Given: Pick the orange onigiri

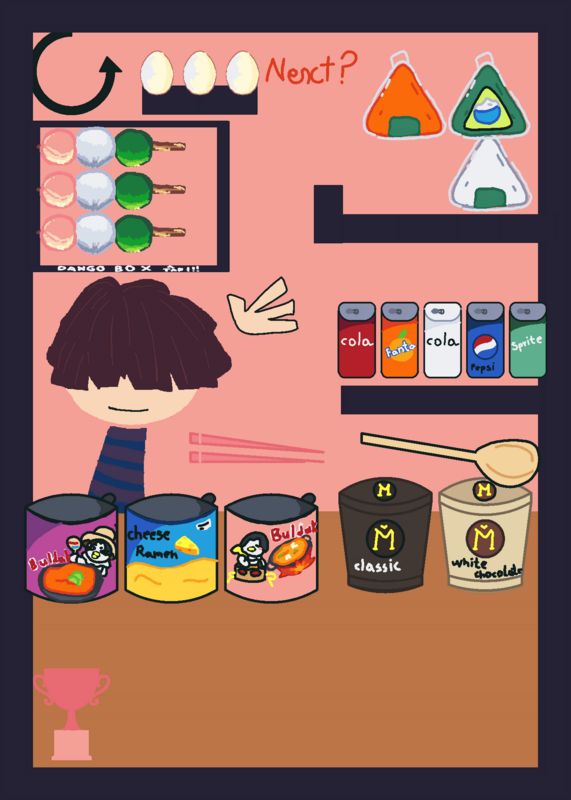Looking at the screenshot, I should tap(404, 95).
